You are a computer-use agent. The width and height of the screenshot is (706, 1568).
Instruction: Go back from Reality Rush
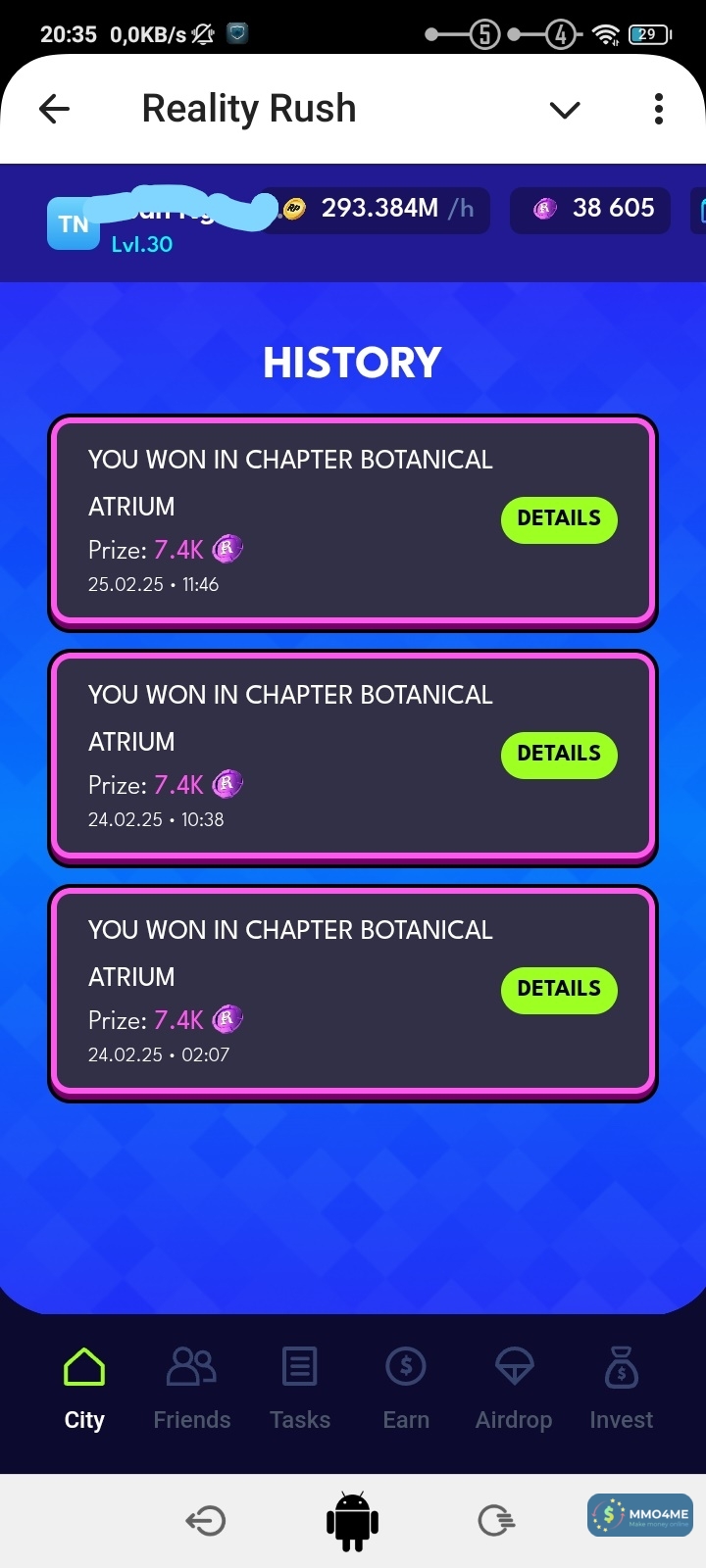[55, 109]
